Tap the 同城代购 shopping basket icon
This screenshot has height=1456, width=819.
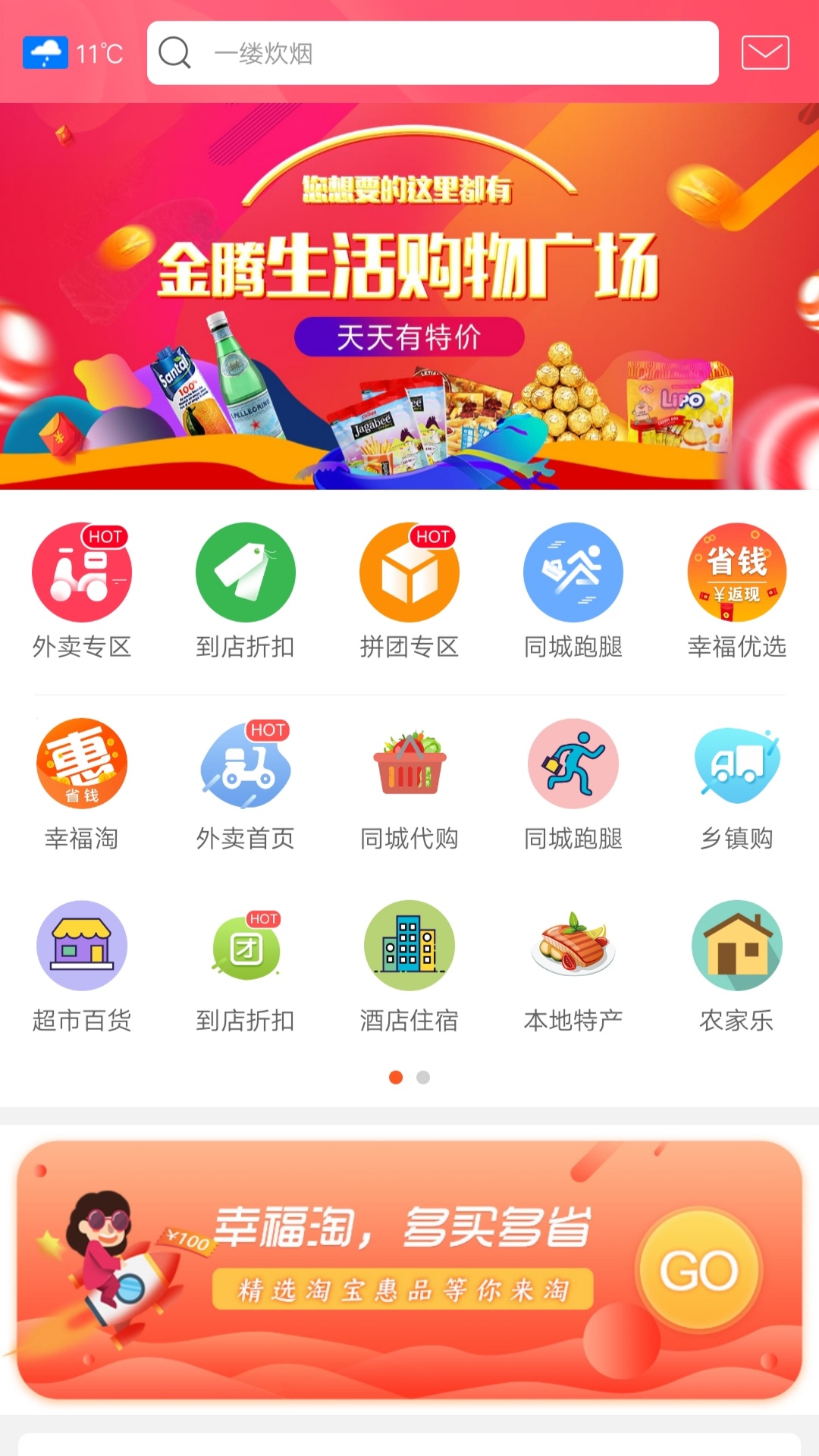coord(409,764)
